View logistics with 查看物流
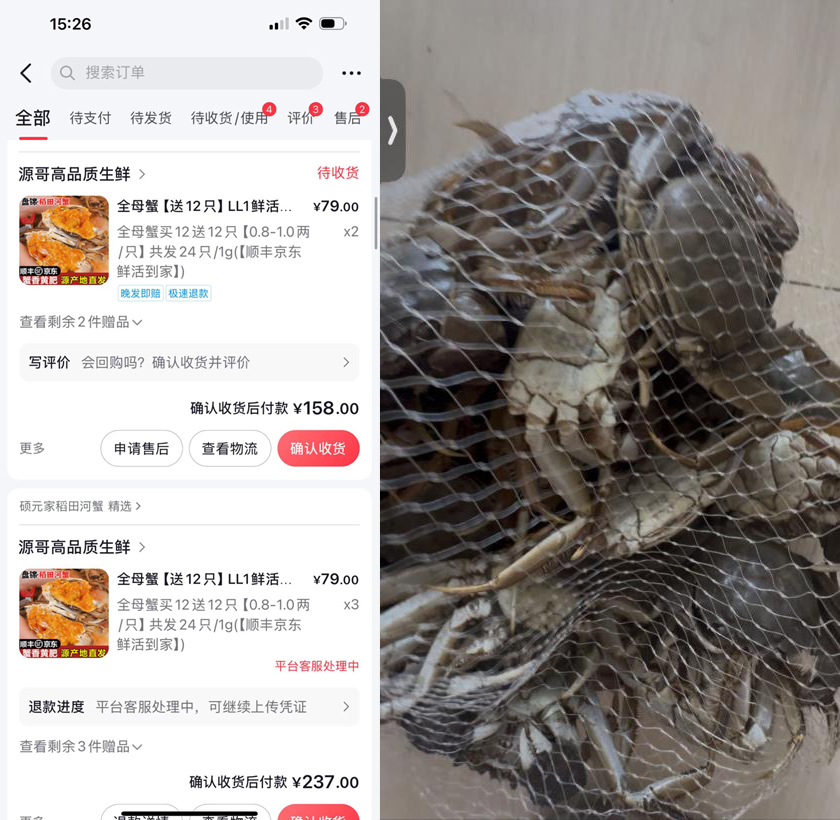840x820 pixels. pyautogui.click(x=230, y=449)
